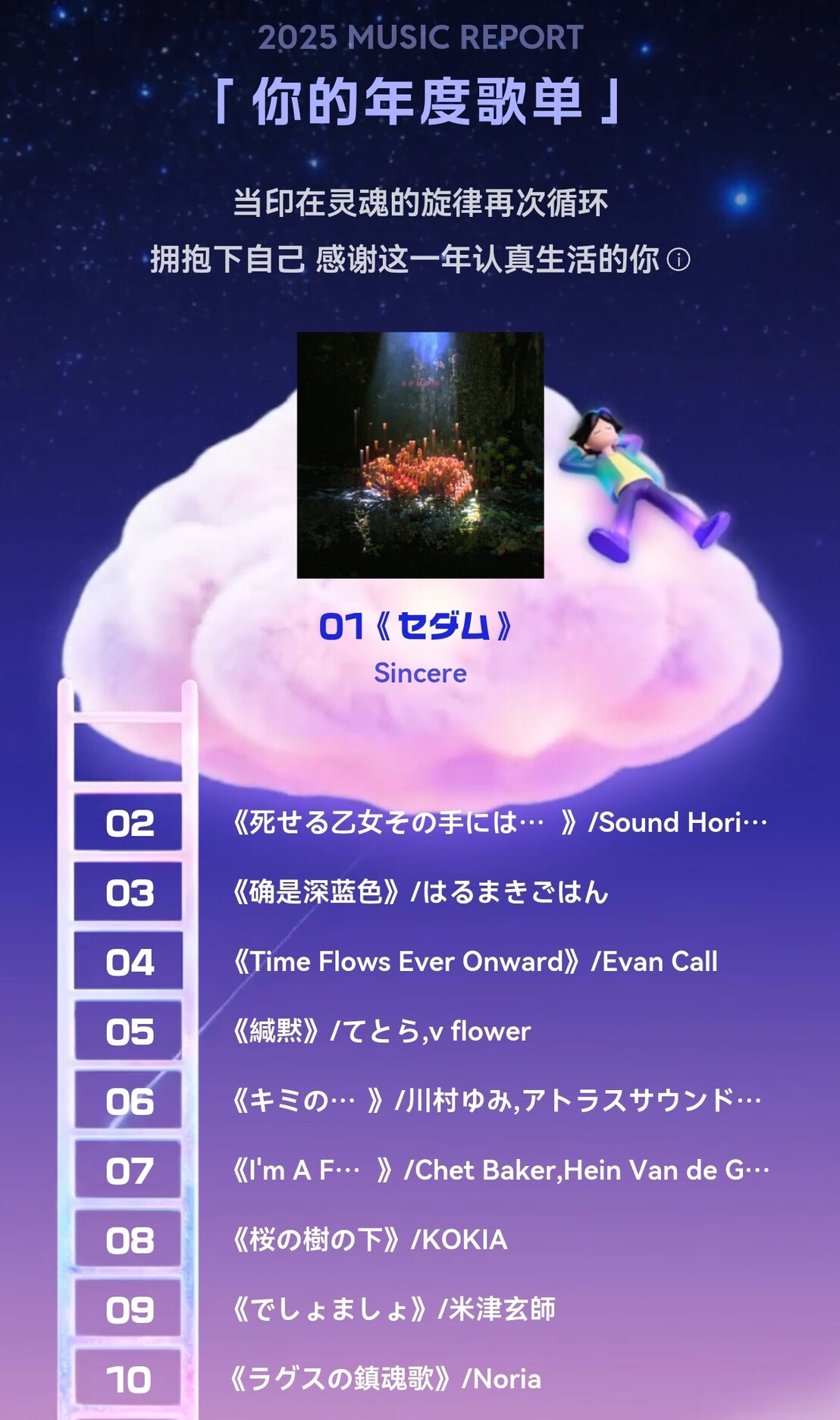840x1420 pixels.
Task: Open 桜の樹の下 by KOKIA
Action: [370, 1240]
